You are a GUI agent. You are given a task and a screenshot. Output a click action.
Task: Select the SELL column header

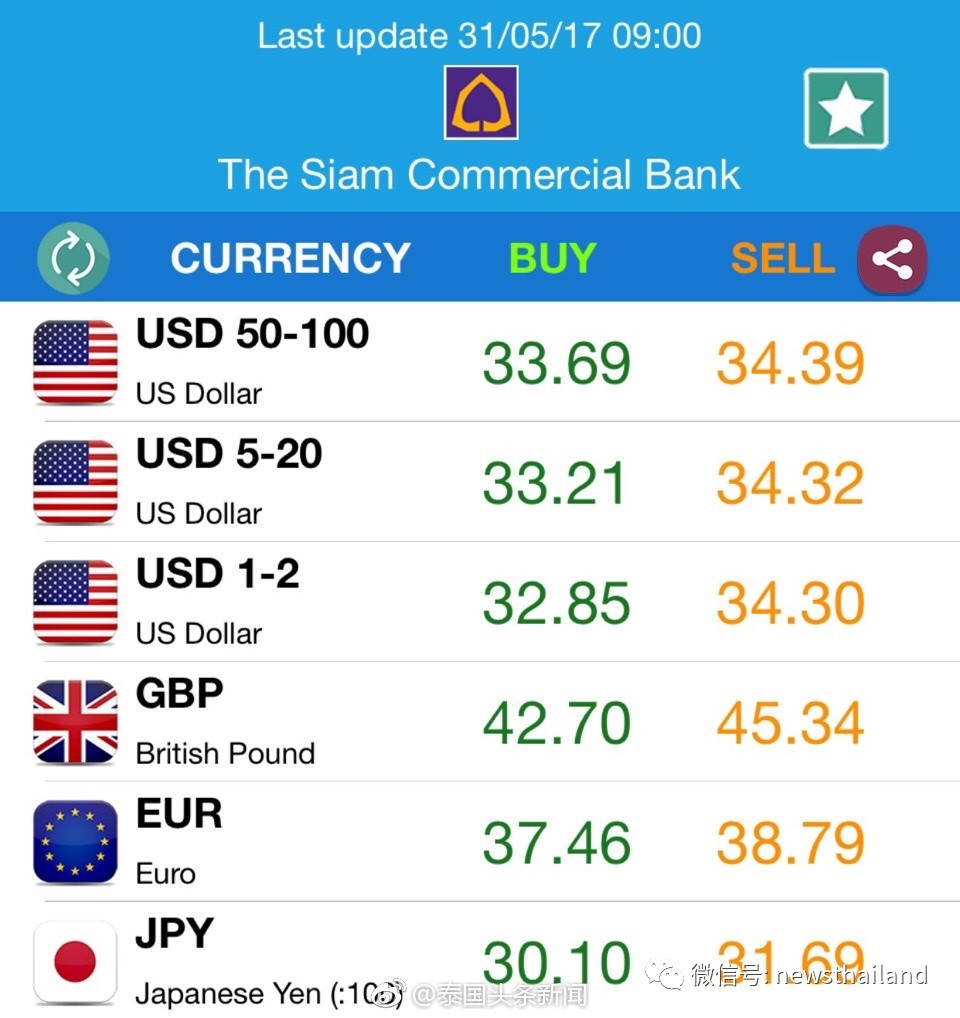point(782,257)
